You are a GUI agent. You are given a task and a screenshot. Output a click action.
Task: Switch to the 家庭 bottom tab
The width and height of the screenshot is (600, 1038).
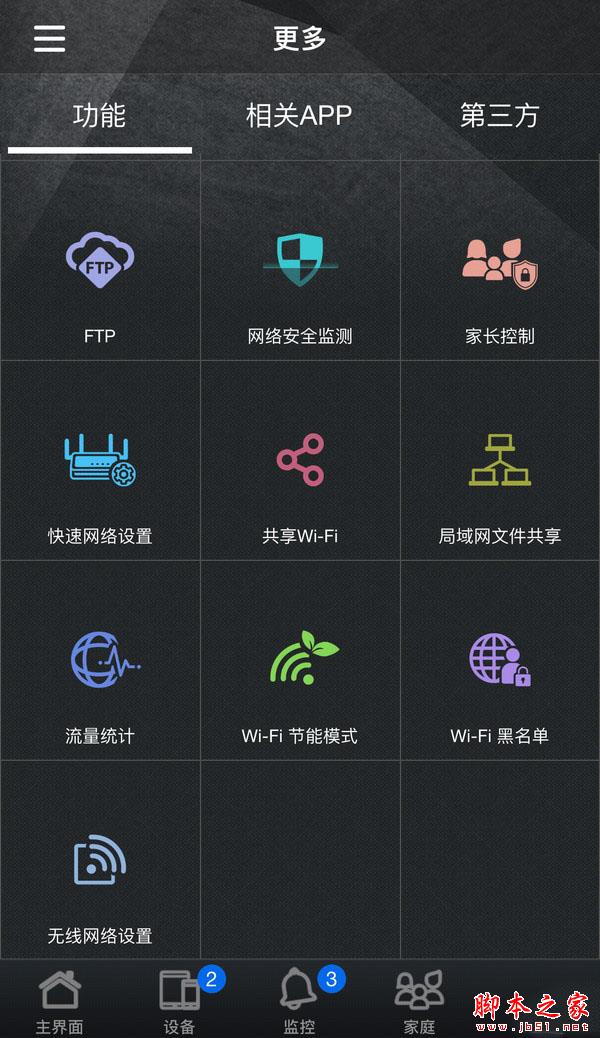[419, 1000]
